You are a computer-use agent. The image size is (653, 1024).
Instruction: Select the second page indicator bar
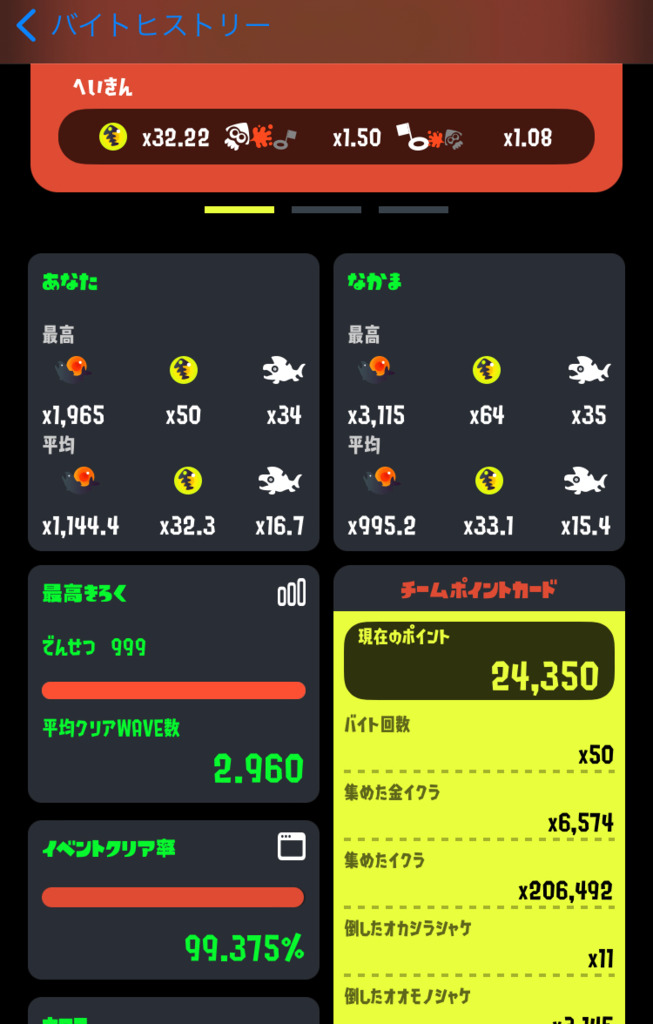[326, 210]
